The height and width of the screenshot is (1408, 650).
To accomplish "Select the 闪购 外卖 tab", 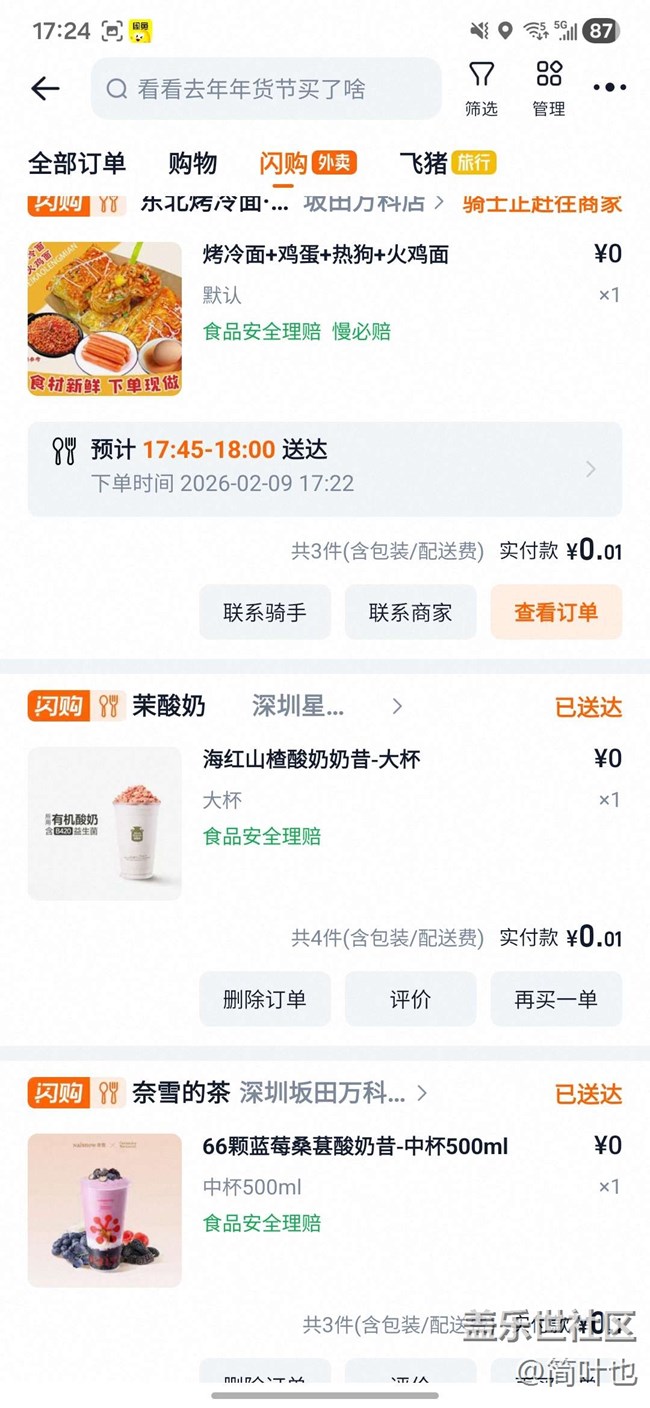I will pos(308,163).
